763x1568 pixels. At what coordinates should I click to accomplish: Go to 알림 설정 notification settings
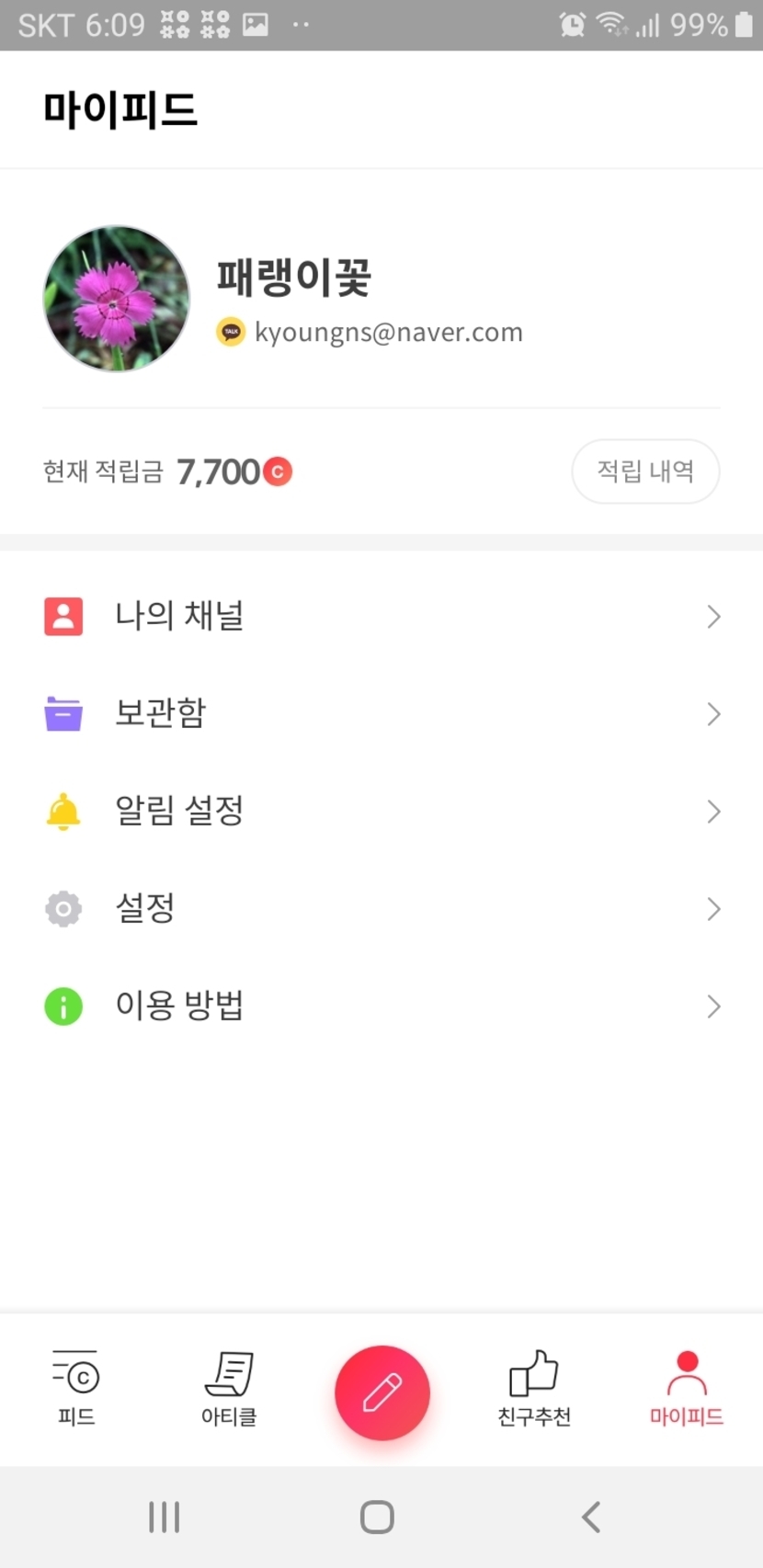pos(381,811)
